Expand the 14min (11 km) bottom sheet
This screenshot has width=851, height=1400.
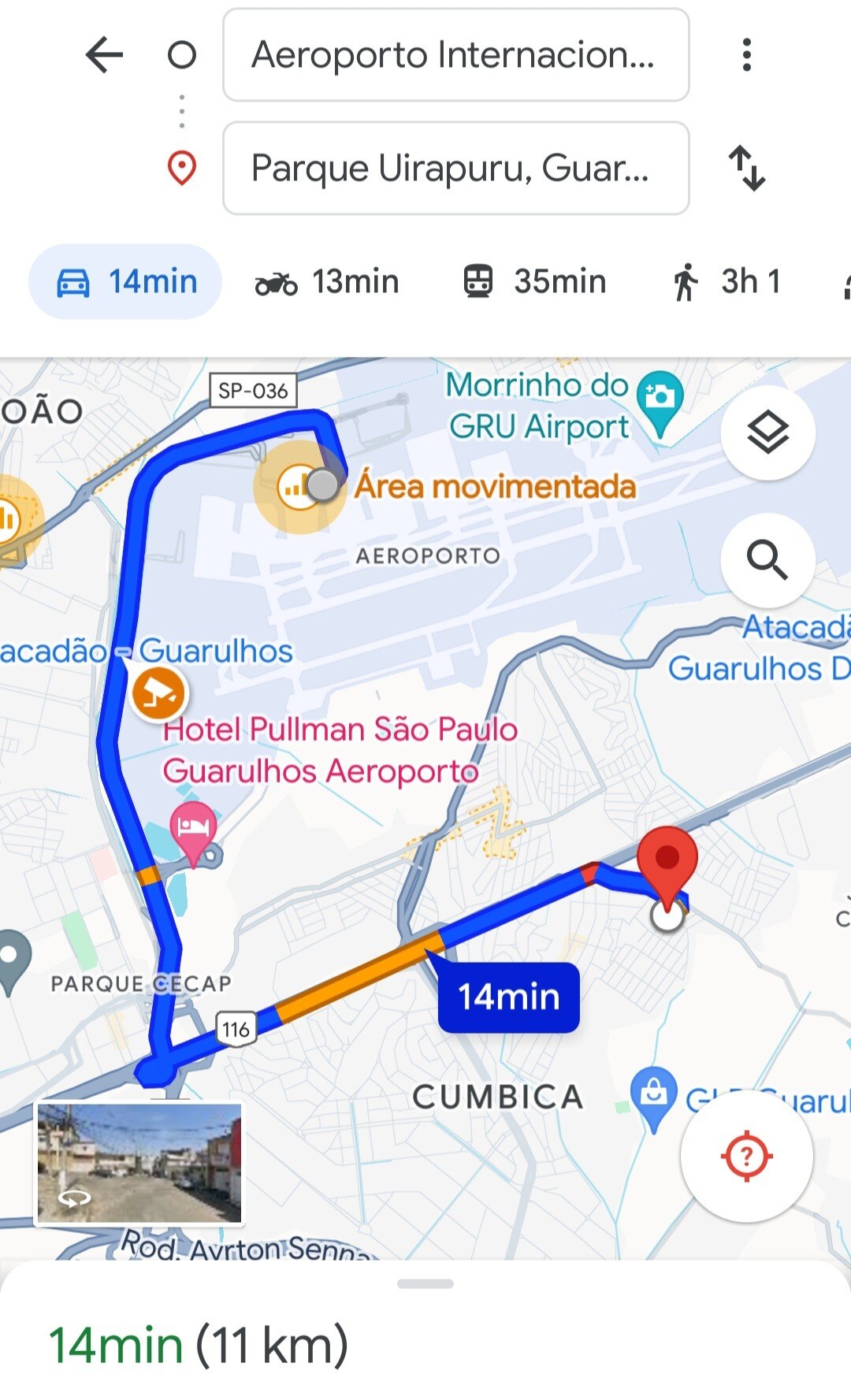click(425, 1331)
